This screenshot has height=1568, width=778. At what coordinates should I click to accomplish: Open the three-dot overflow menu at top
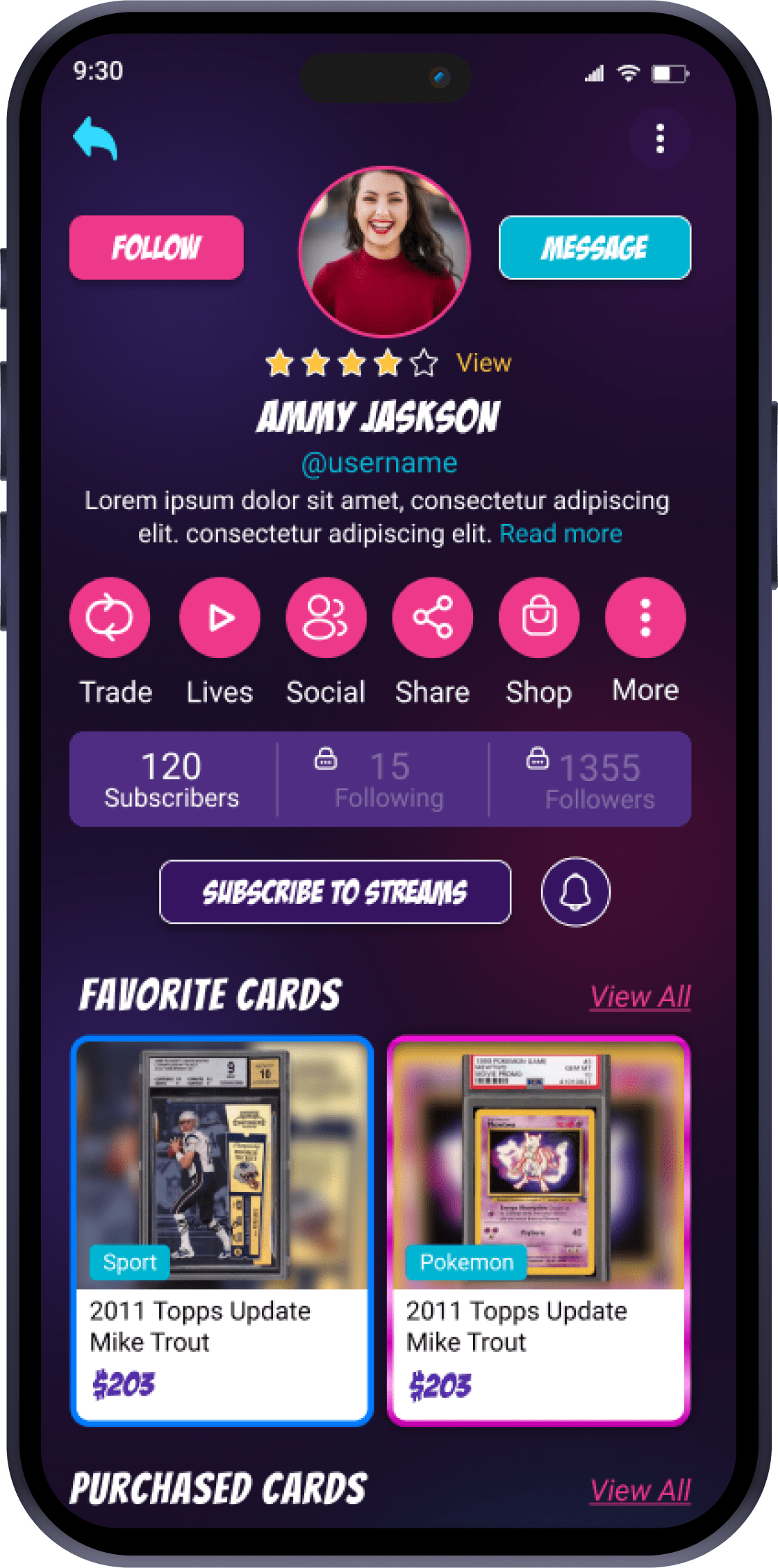(x=660, y=138)
